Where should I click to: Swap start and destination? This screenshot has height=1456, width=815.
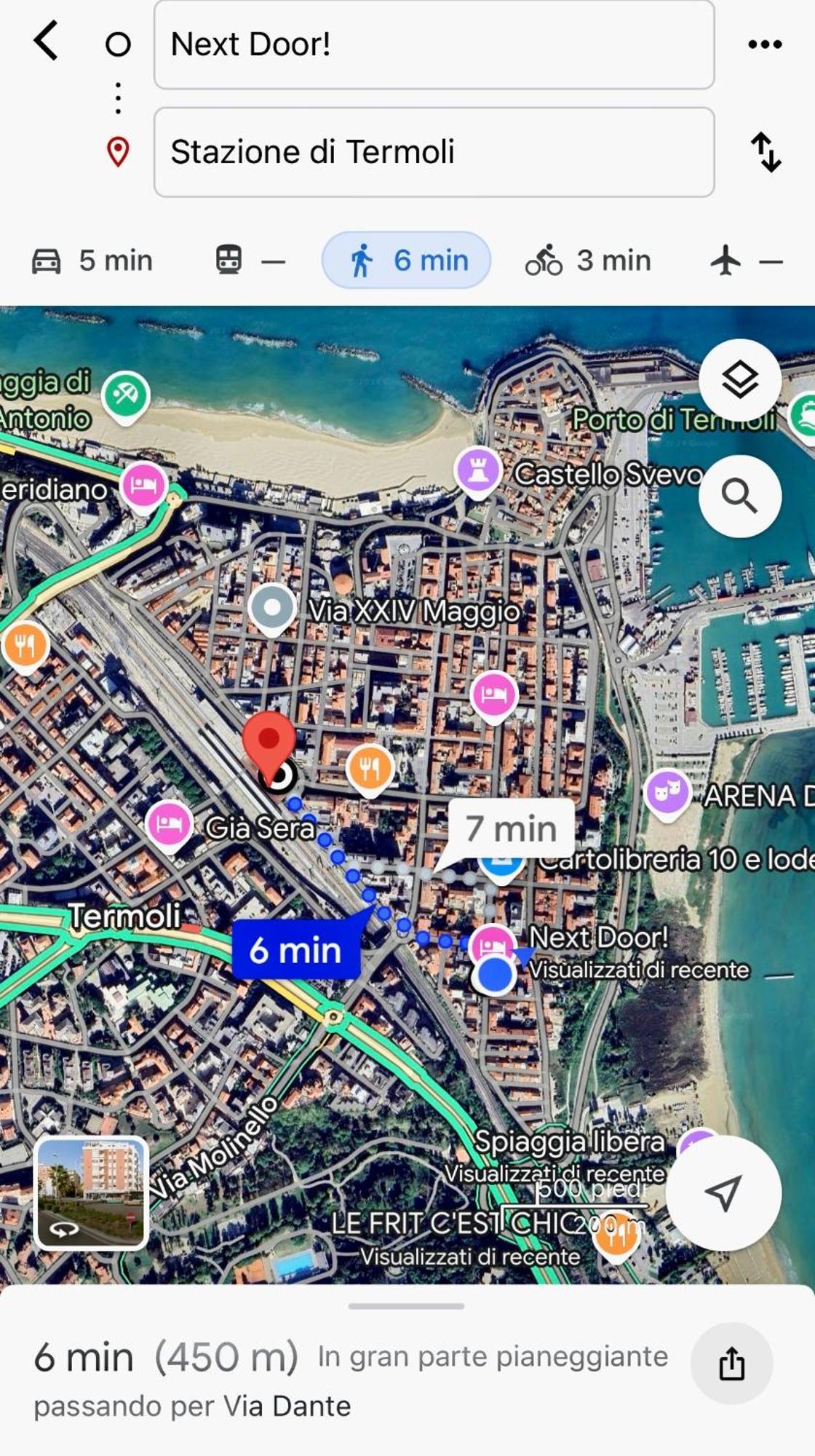point(766,152)
